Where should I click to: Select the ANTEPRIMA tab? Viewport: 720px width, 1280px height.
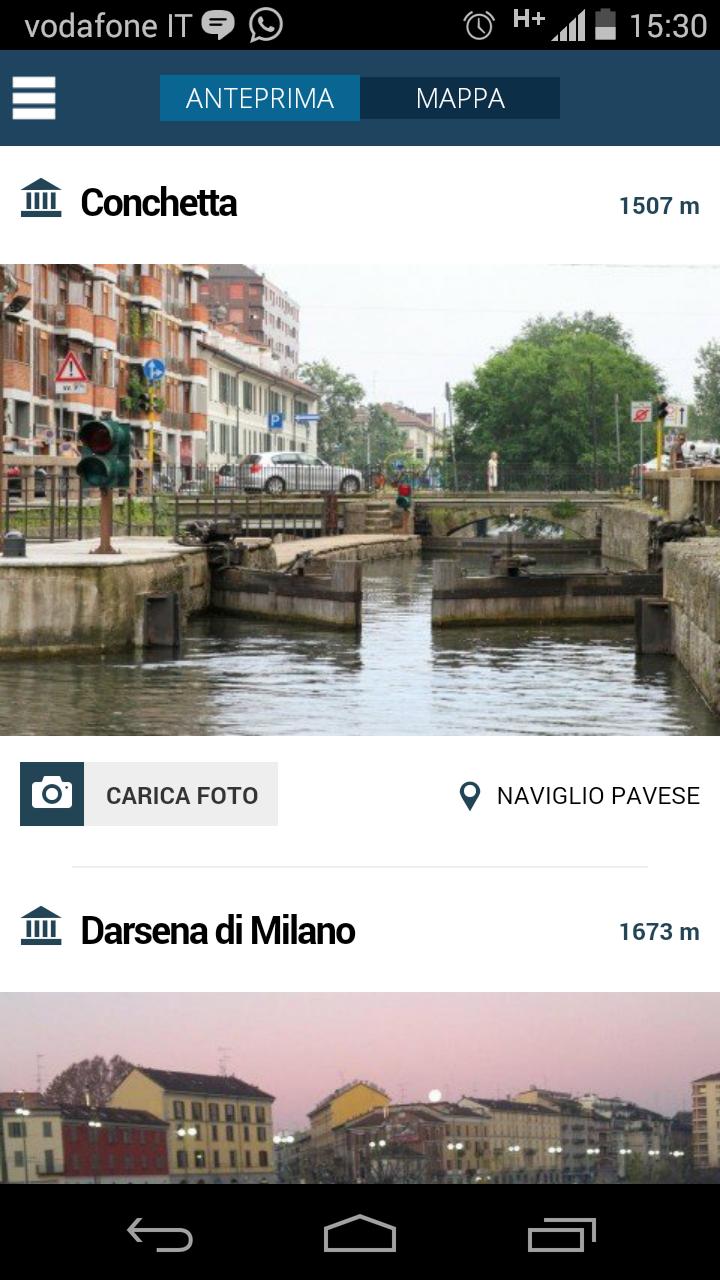259,98
